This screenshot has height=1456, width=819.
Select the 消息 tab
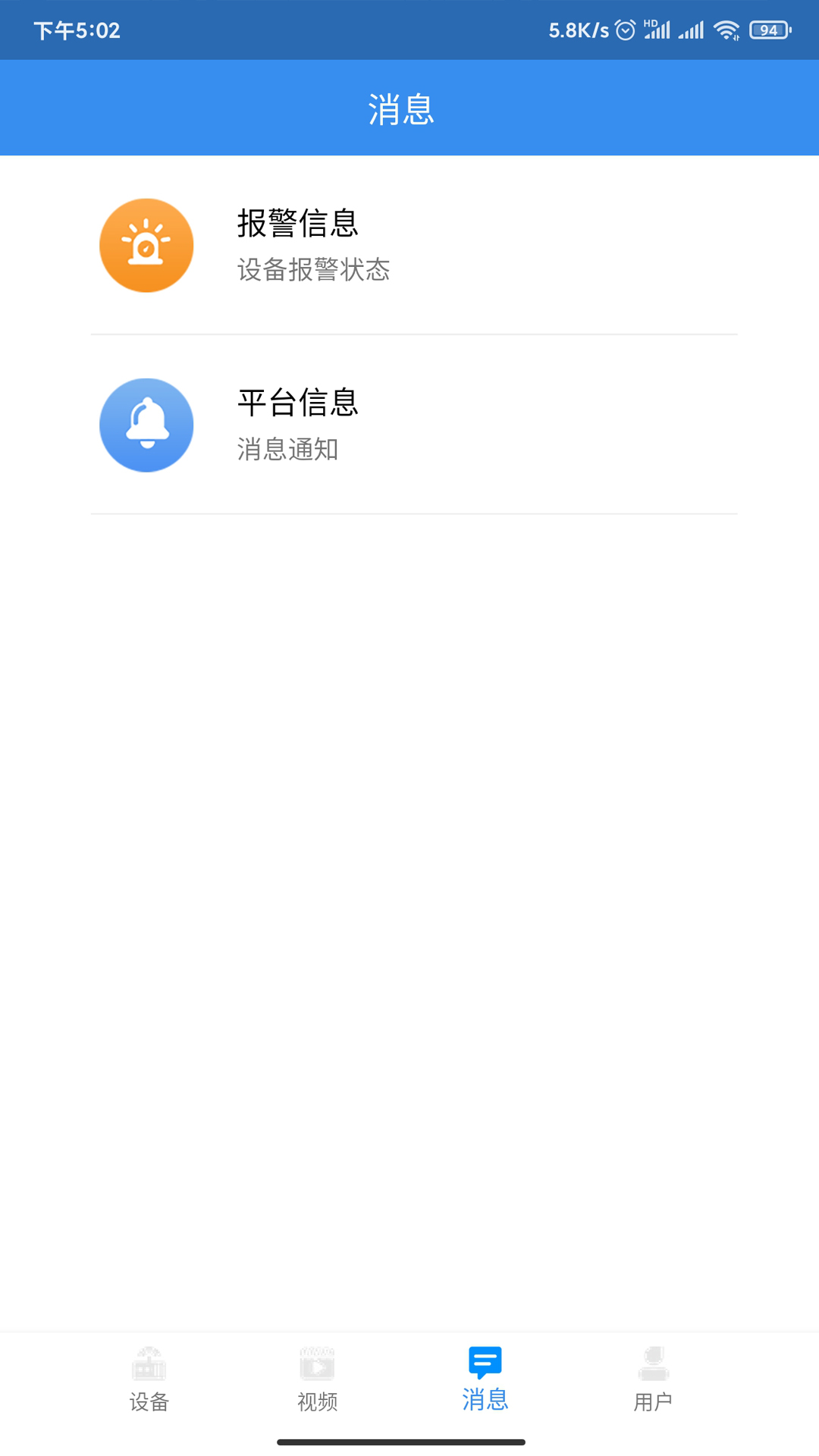tap(485, 1379)
